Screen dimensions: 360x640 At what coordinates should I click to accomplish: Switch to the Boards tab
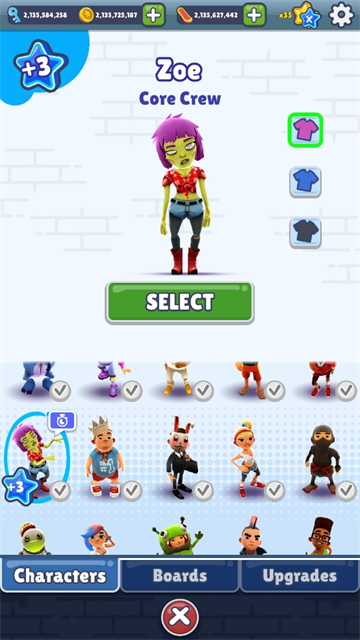click(180, 576)
